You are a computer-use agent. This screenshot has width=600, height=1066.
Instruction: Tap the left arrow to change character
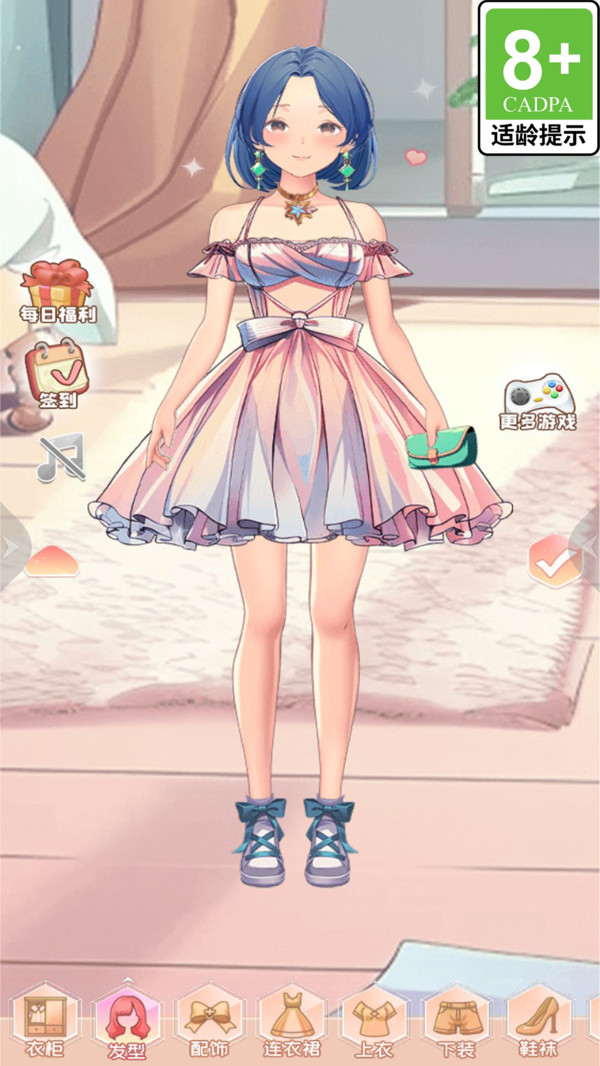10,547
